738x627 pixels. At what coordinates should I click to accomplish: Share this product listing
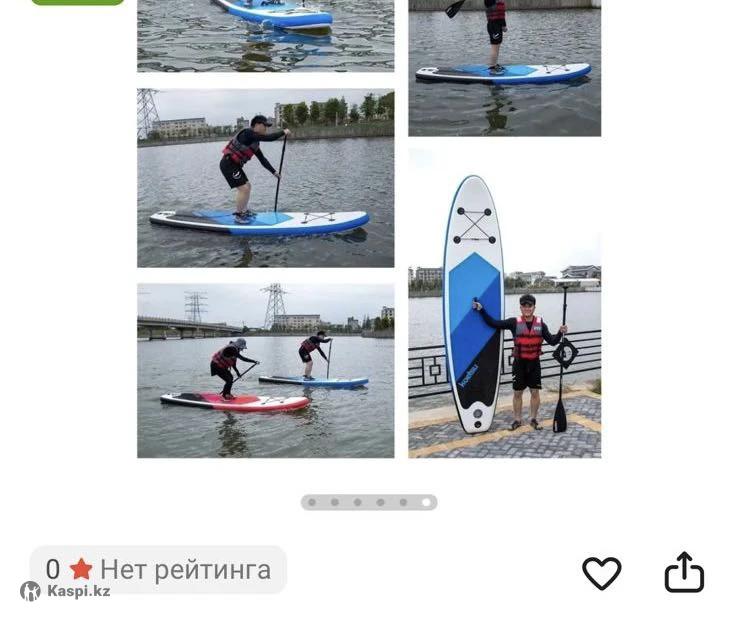(684, 573)
